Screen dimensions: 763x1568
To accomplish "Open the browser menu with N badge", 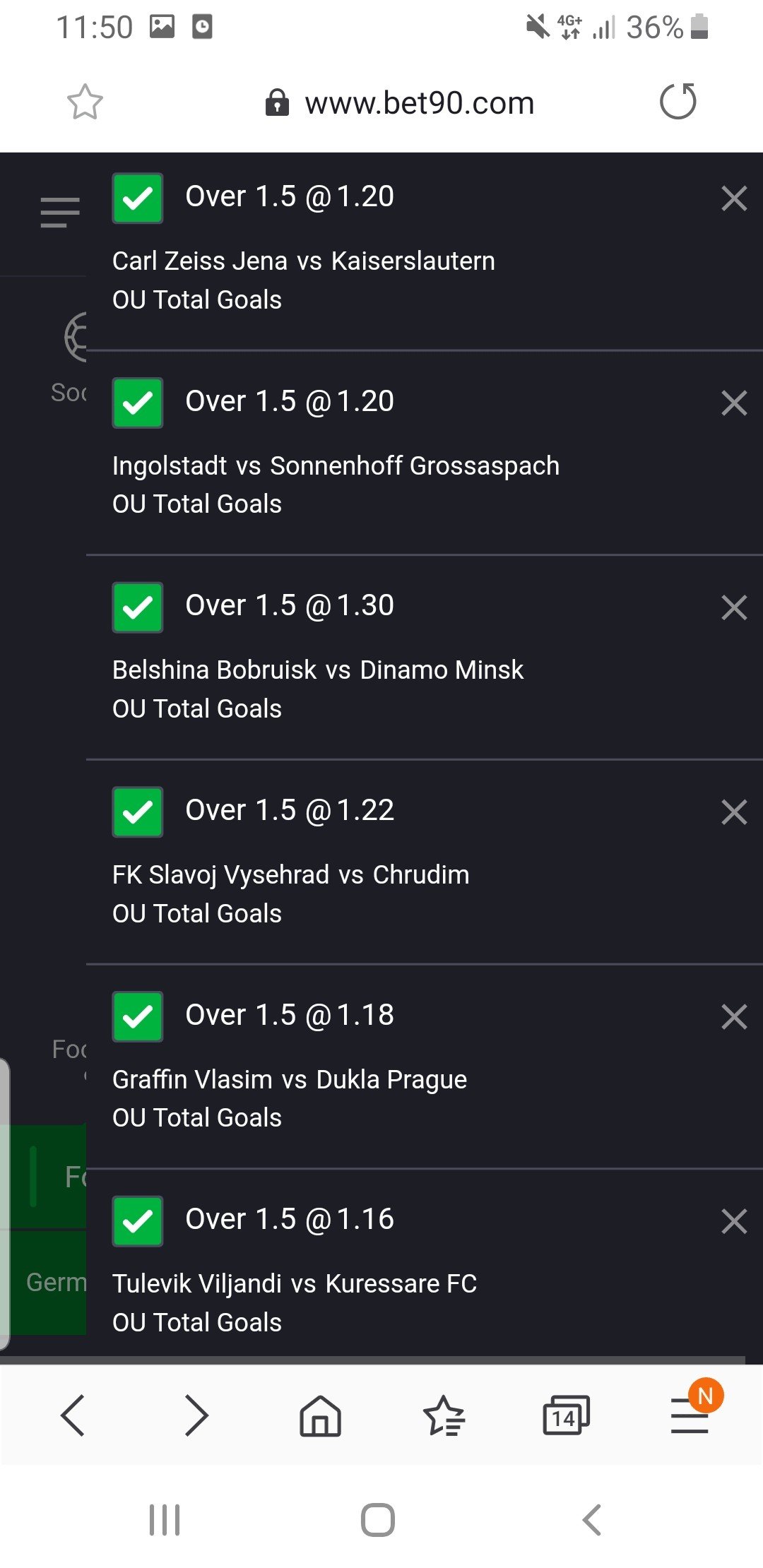I will coord(690,1415).
